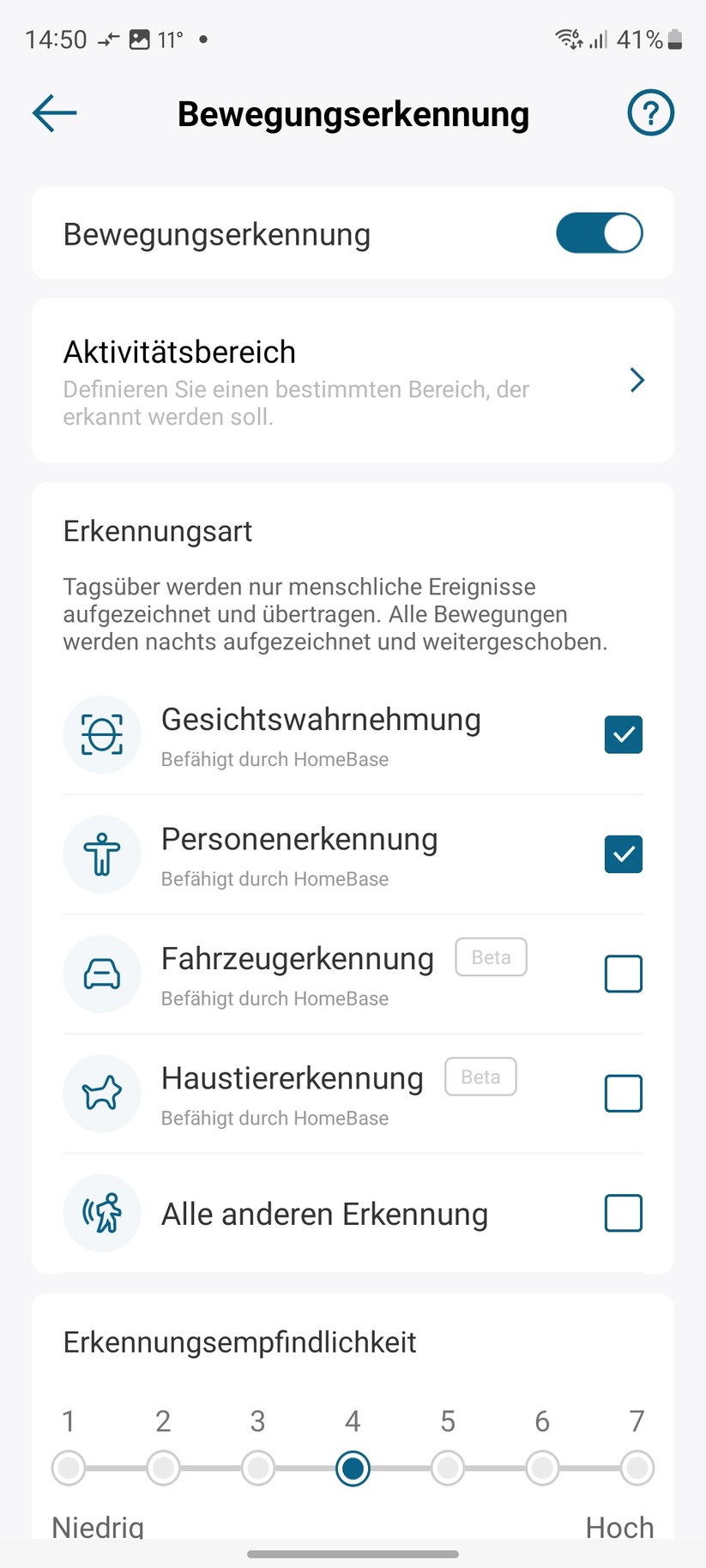Image resolution: width=706 pixels, height=1568 pixels.
Task: Open the help question mark icon
Action: 650,112
